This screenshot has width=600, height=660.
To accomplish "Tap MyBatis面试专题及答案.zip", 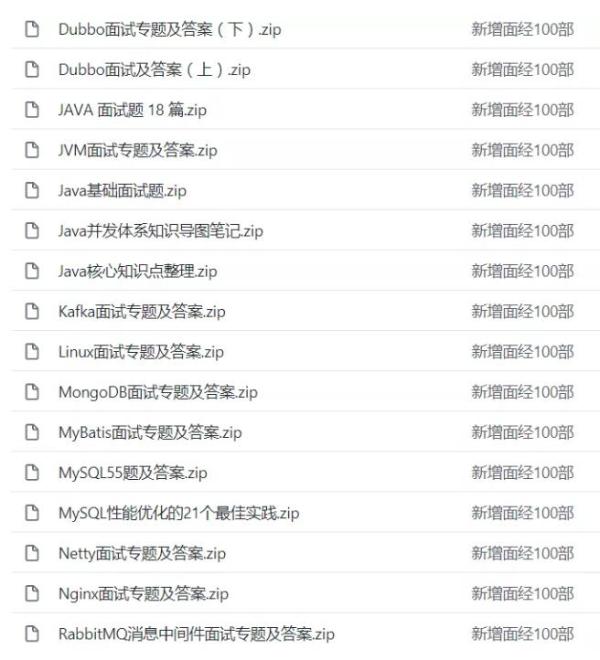I will (149, 433).
